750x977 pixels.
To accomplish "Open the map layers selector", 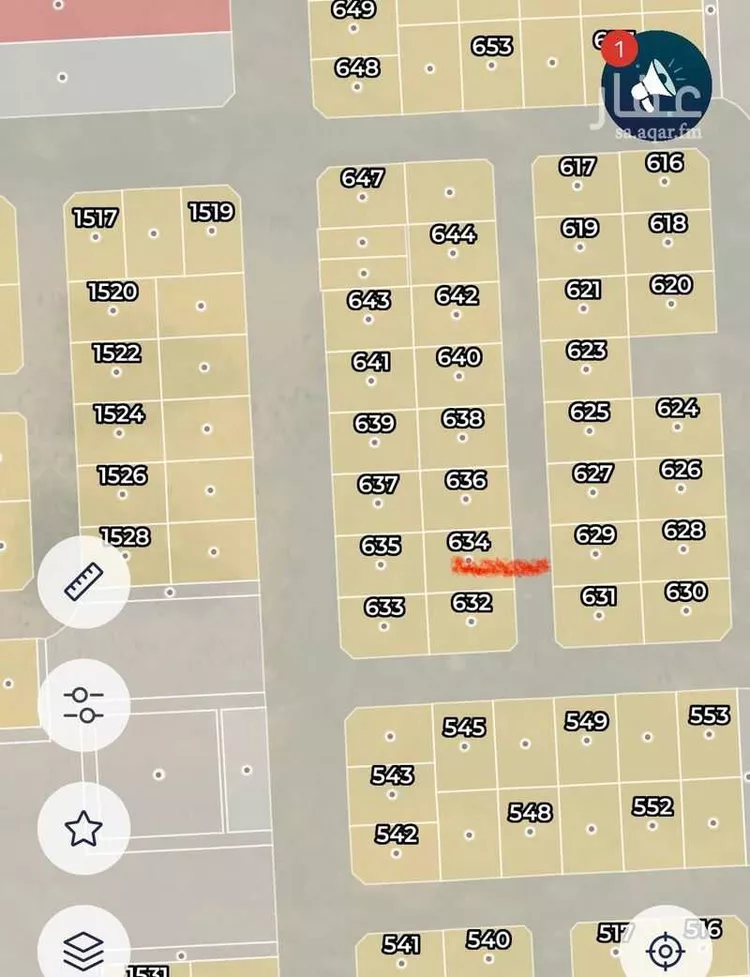I will point(84,945).
